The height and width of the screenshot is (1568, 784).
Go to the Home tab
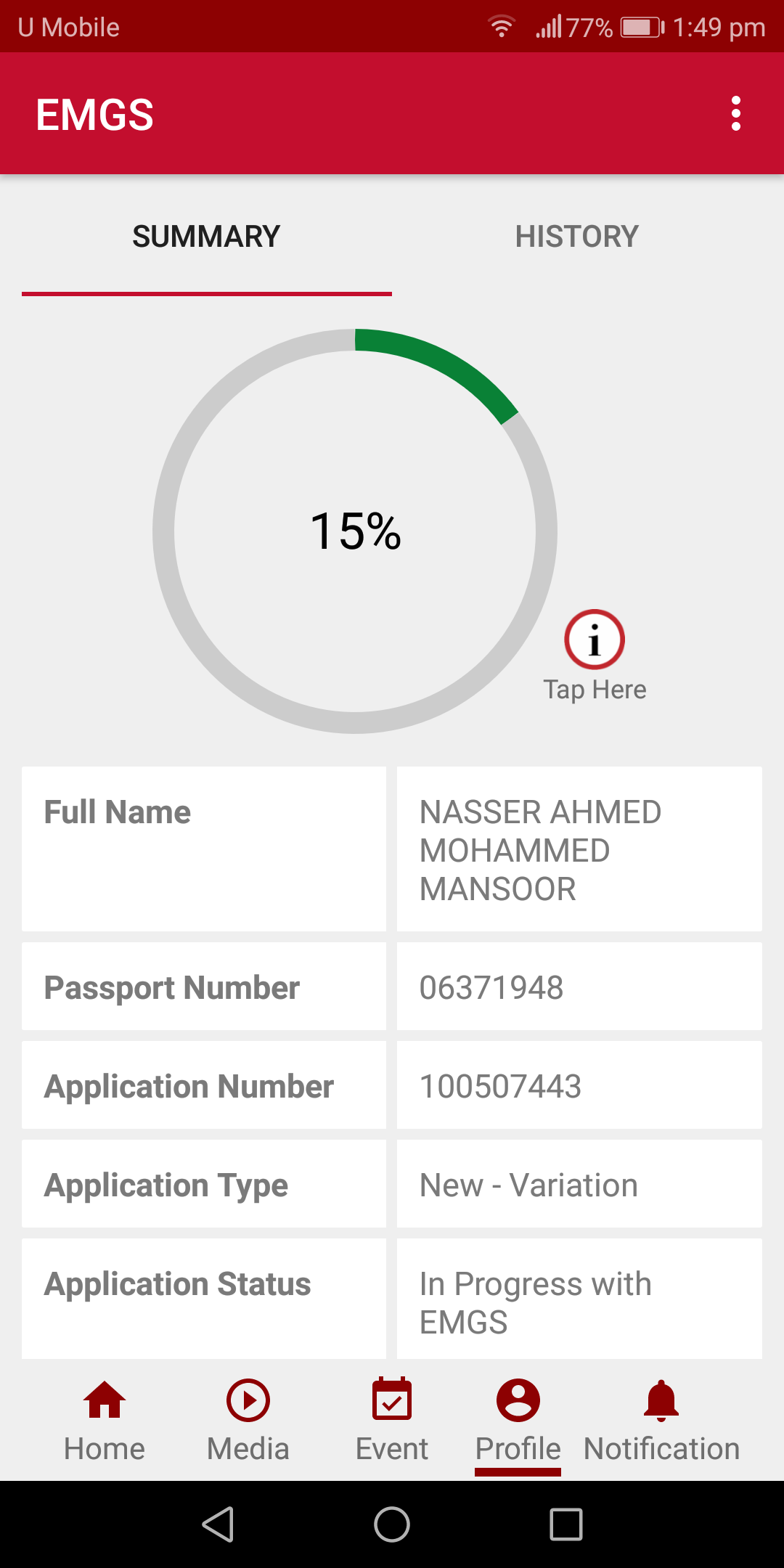click(x=105, y=1420)
